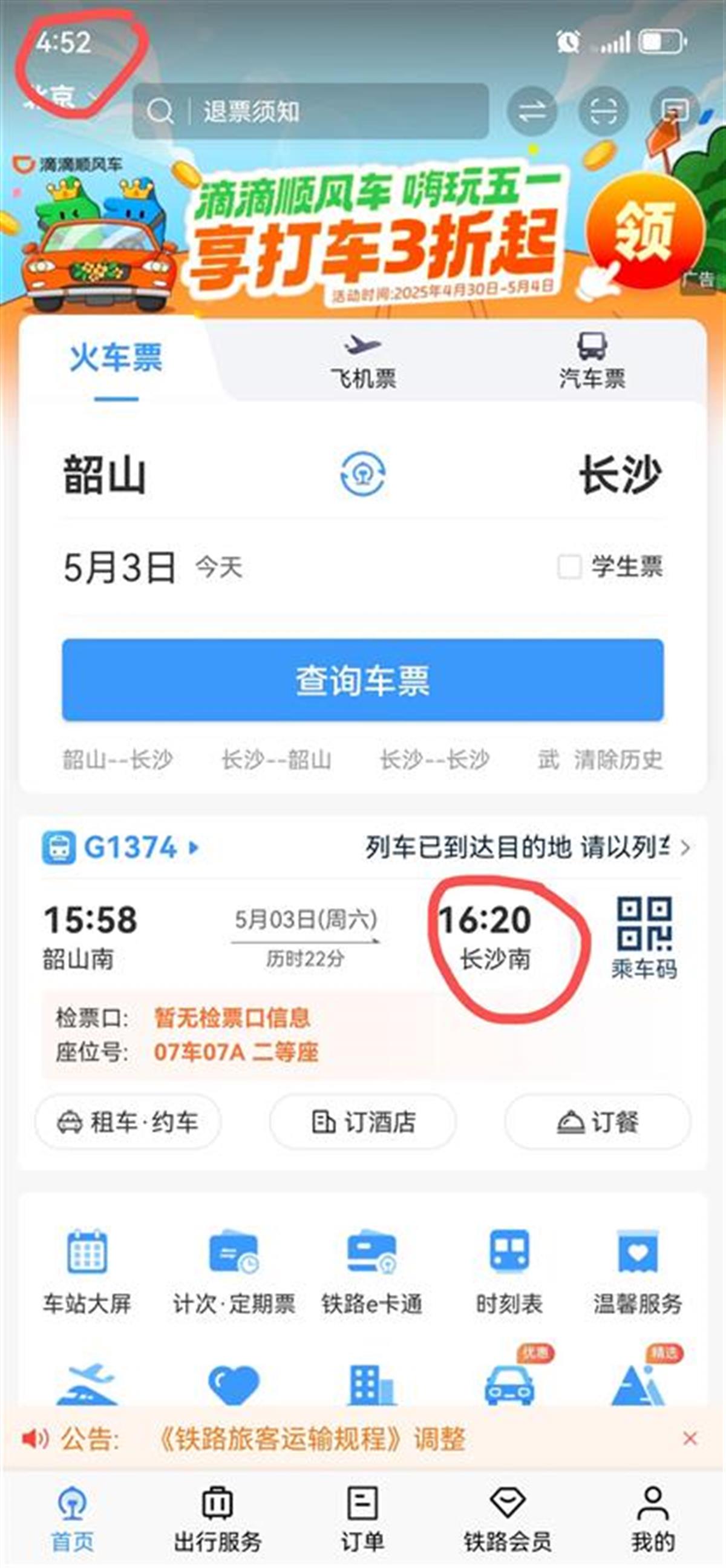The image size is (726, 1568).
Task: Change the destination station 长沙
Action: pyautogui.click(x=620, y=475)
